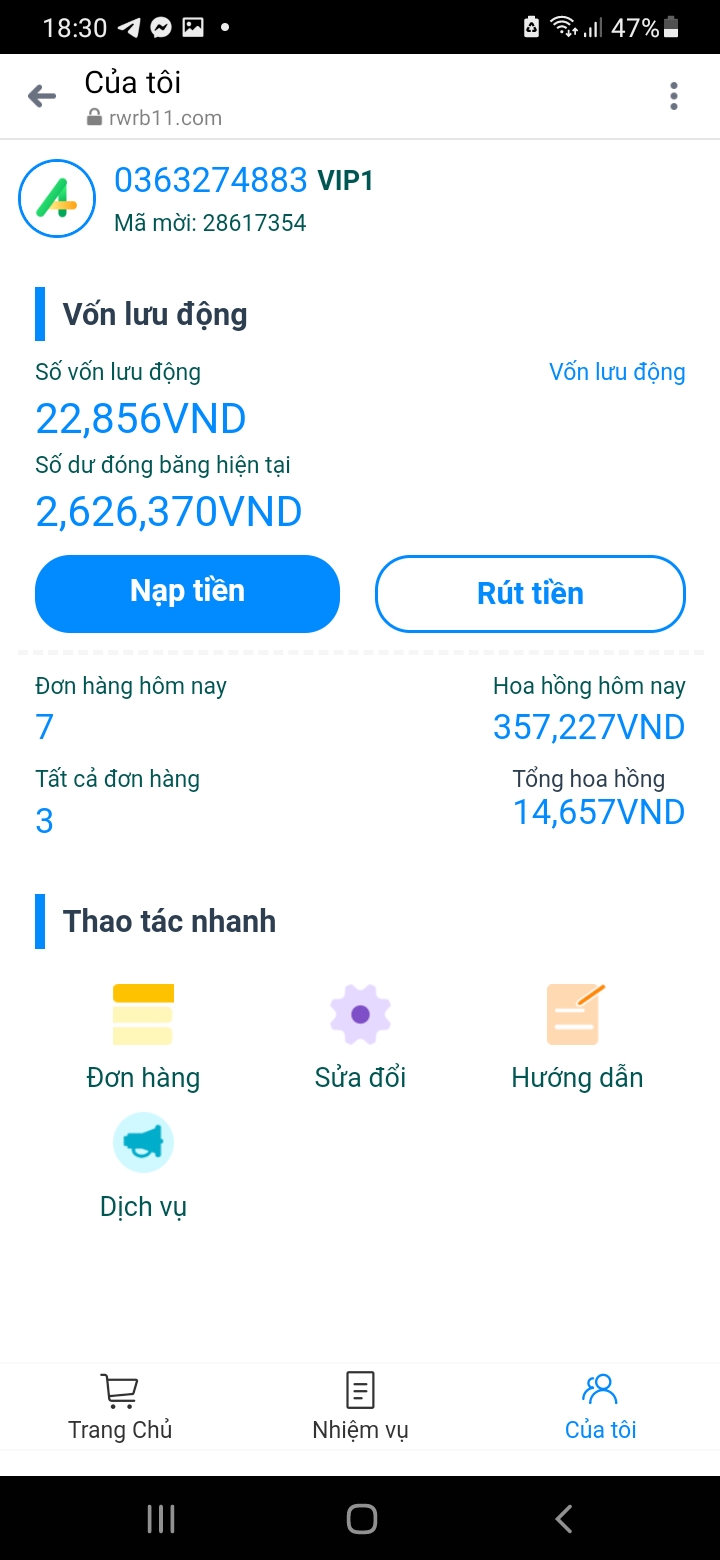The image size is (720, 1560).
Task: Tap the Nhiệm vụ task list icon
Action: [x=359, y=1389]
